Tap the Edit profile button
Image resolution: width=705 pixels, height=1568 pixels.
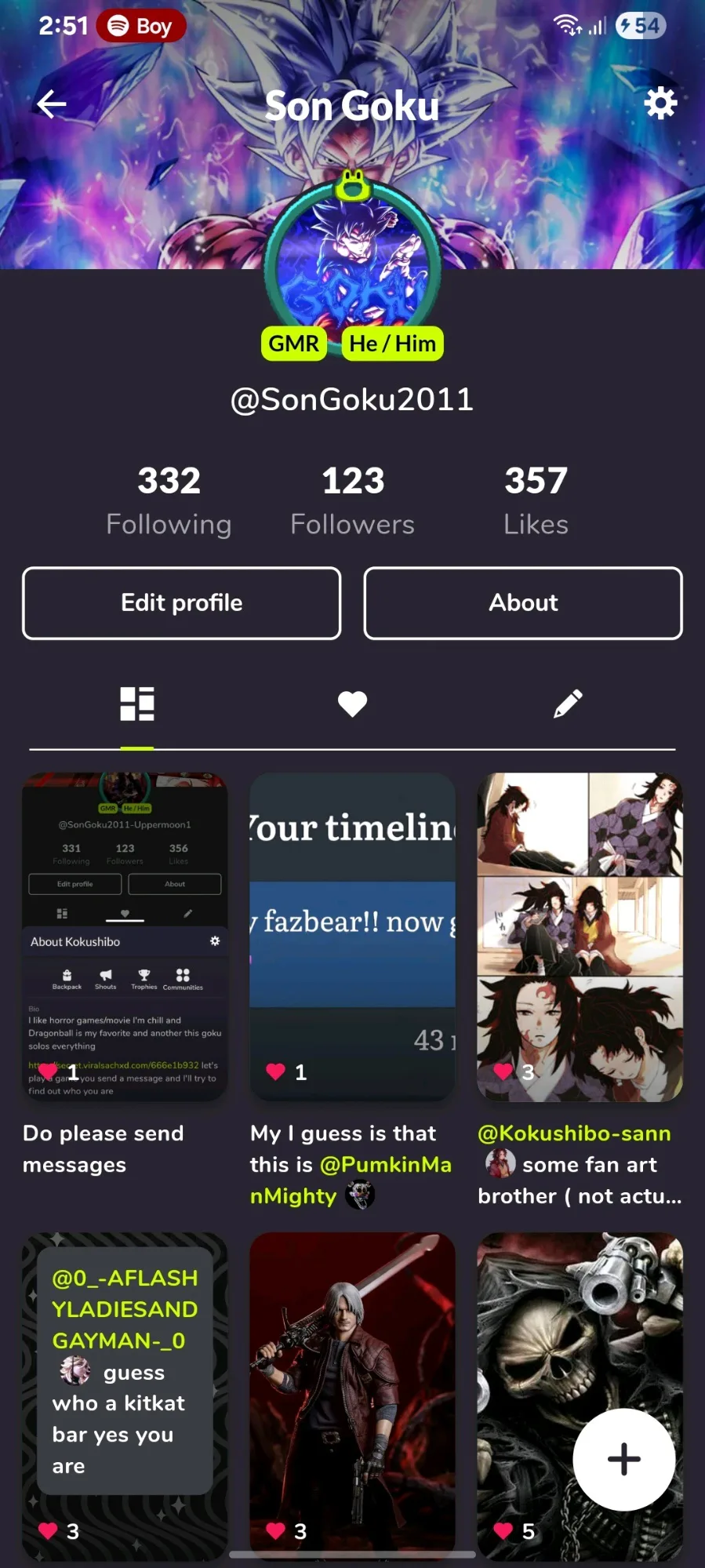(x=181, y=602)
